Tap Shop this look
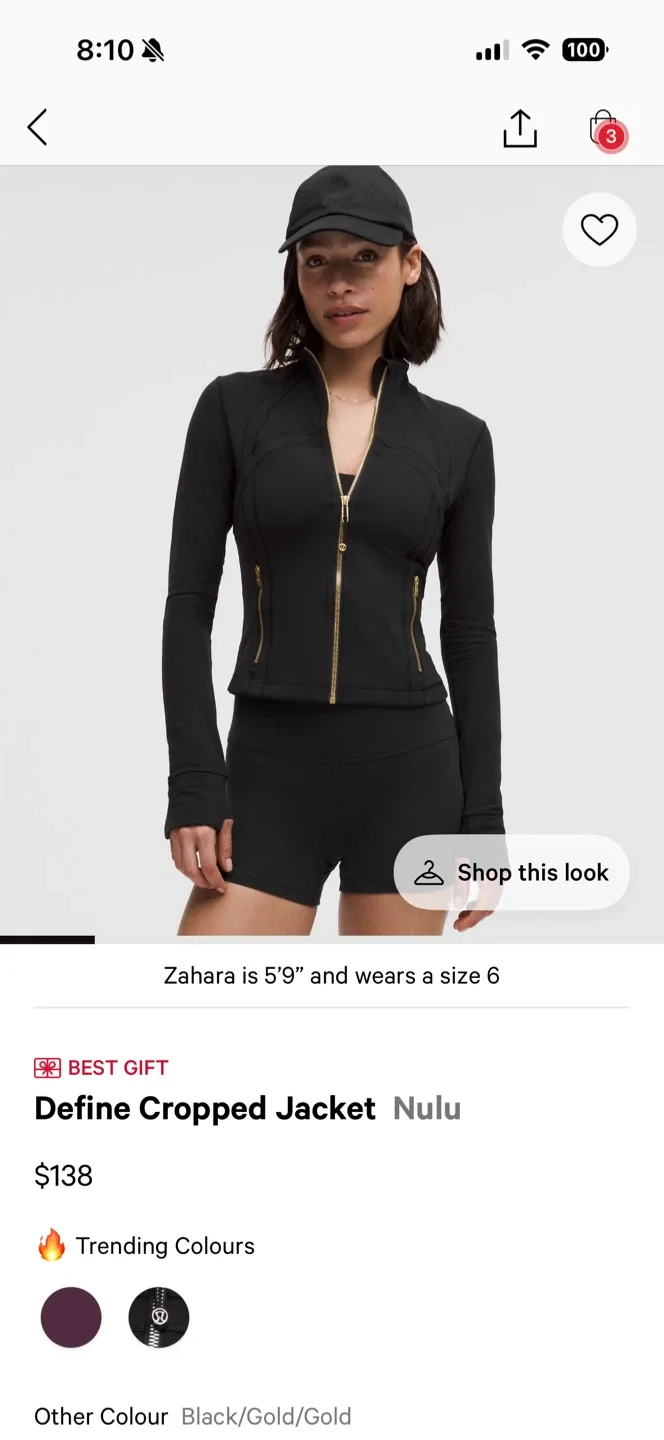The image size is (664, 1440). coord(512,872)
